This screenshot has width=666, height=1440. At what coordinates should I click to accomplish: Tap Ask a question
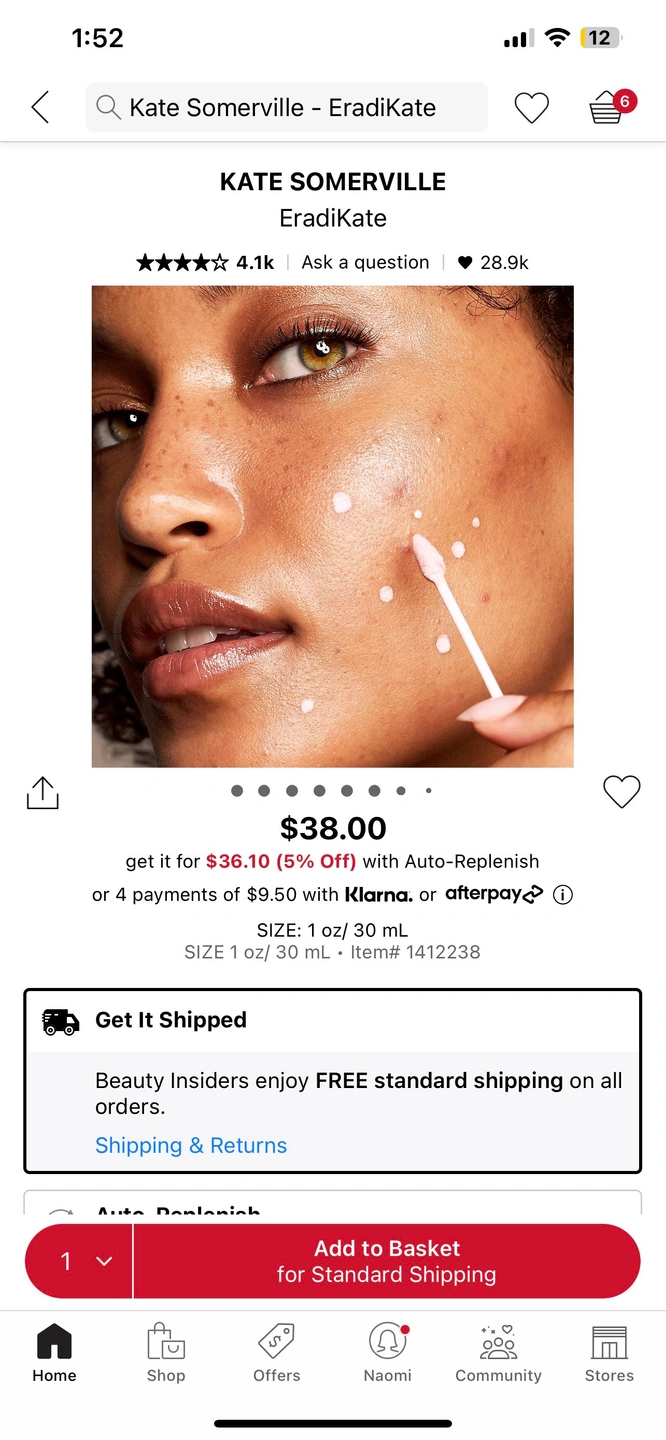pos(365,262)
